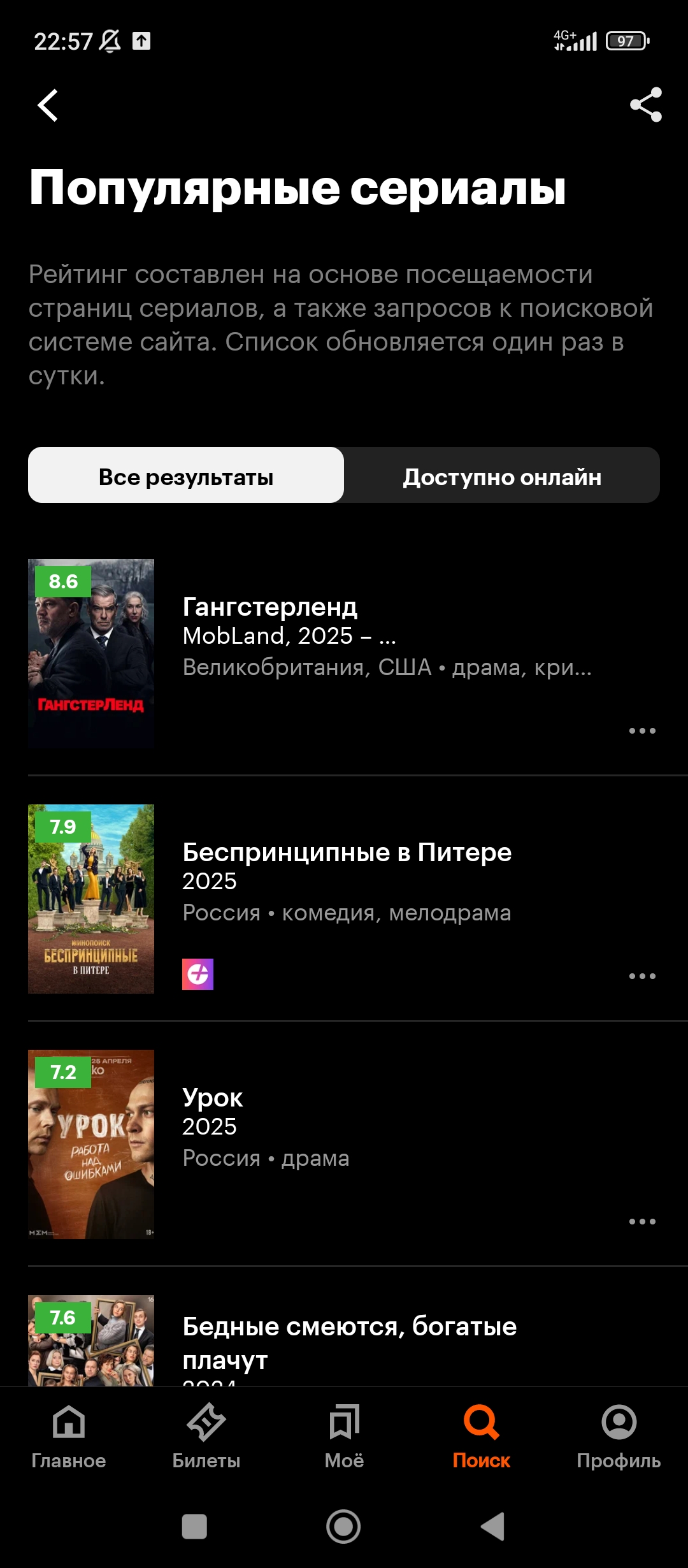Open options menu for Беспринципные в Питере

(641, 976)
